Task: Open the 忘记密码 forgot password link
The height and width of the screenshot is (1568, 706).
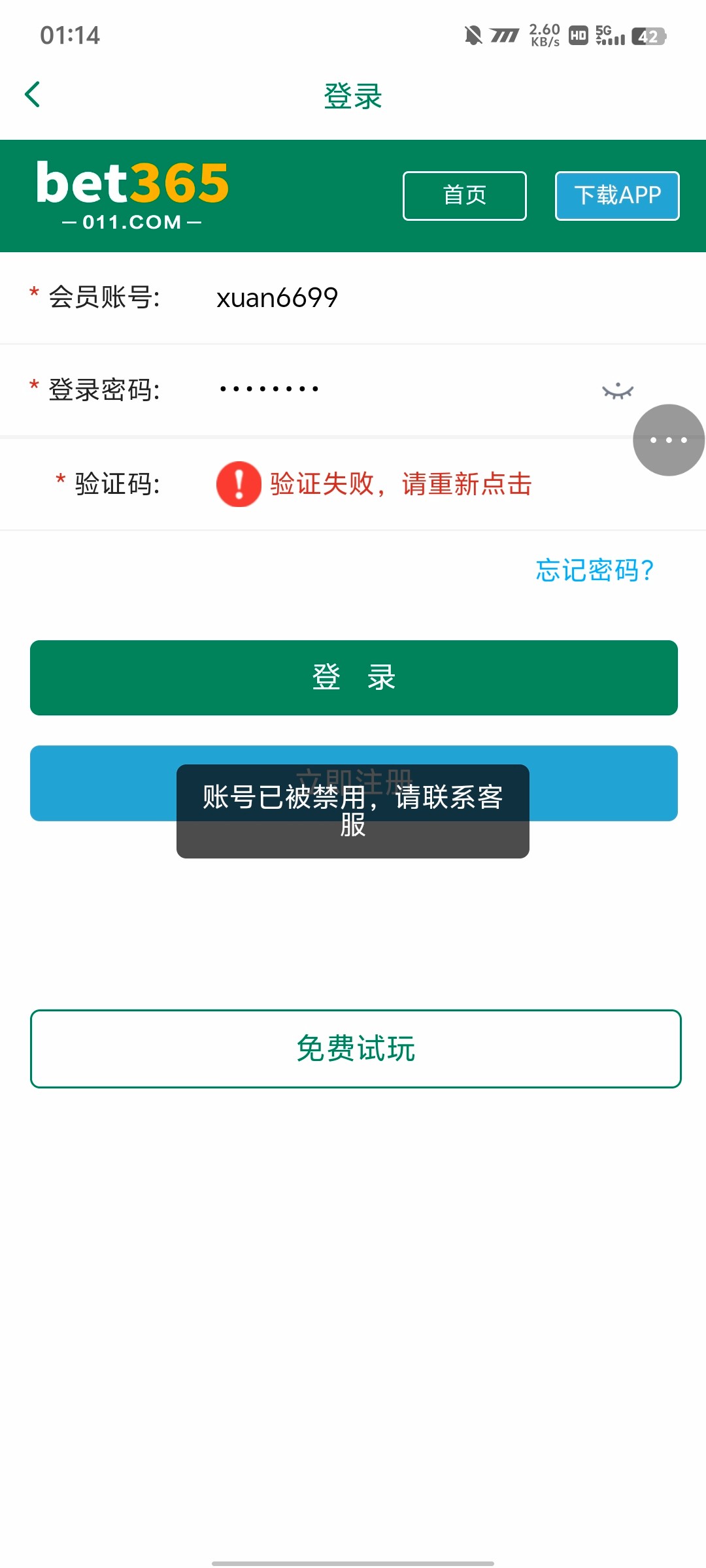Action: pos(594,570)
